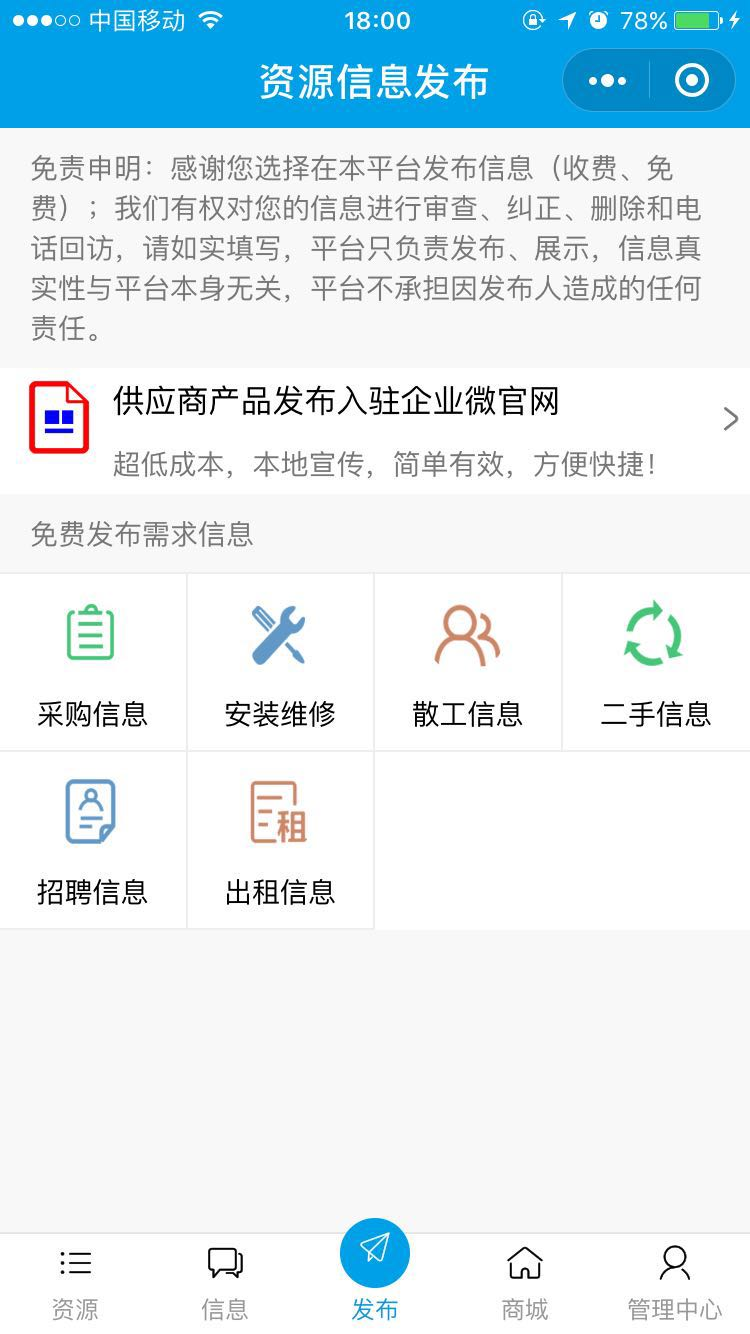Viewport: 750px width, 1334px height.
Task: Switch to the 资源 tab
Action: pos(75,1283)
